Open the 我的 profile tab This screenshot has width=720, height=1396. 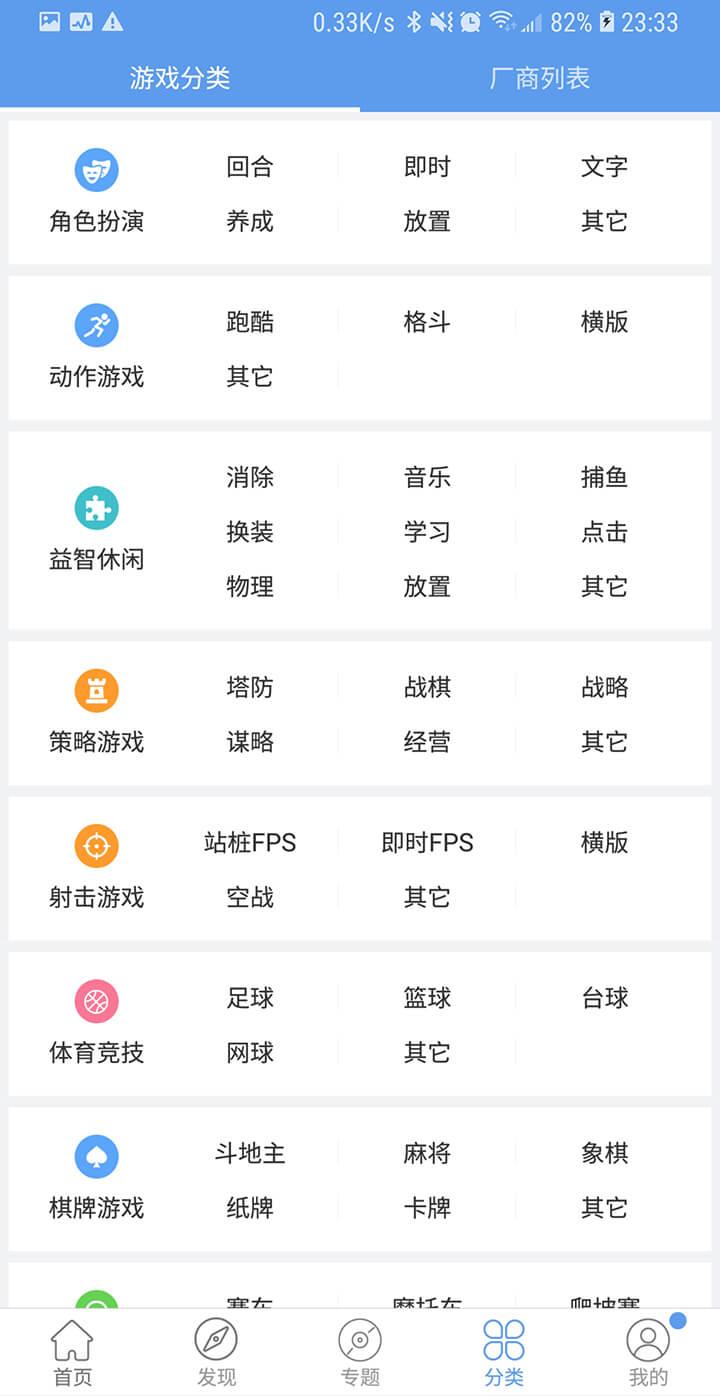648,1352
